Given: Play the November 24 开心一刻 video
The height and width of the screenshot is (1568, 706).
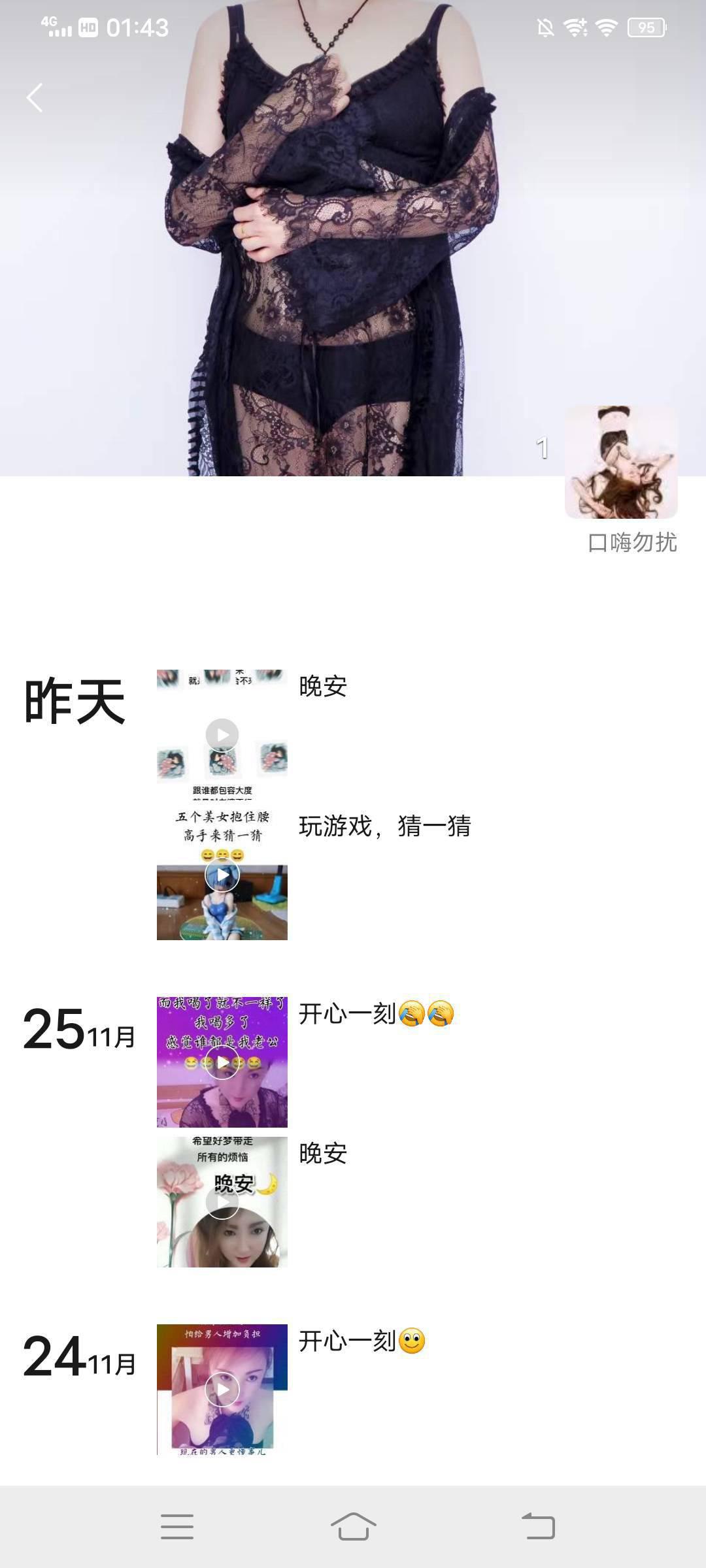Looking at the screenshot, I should 222,1388.
